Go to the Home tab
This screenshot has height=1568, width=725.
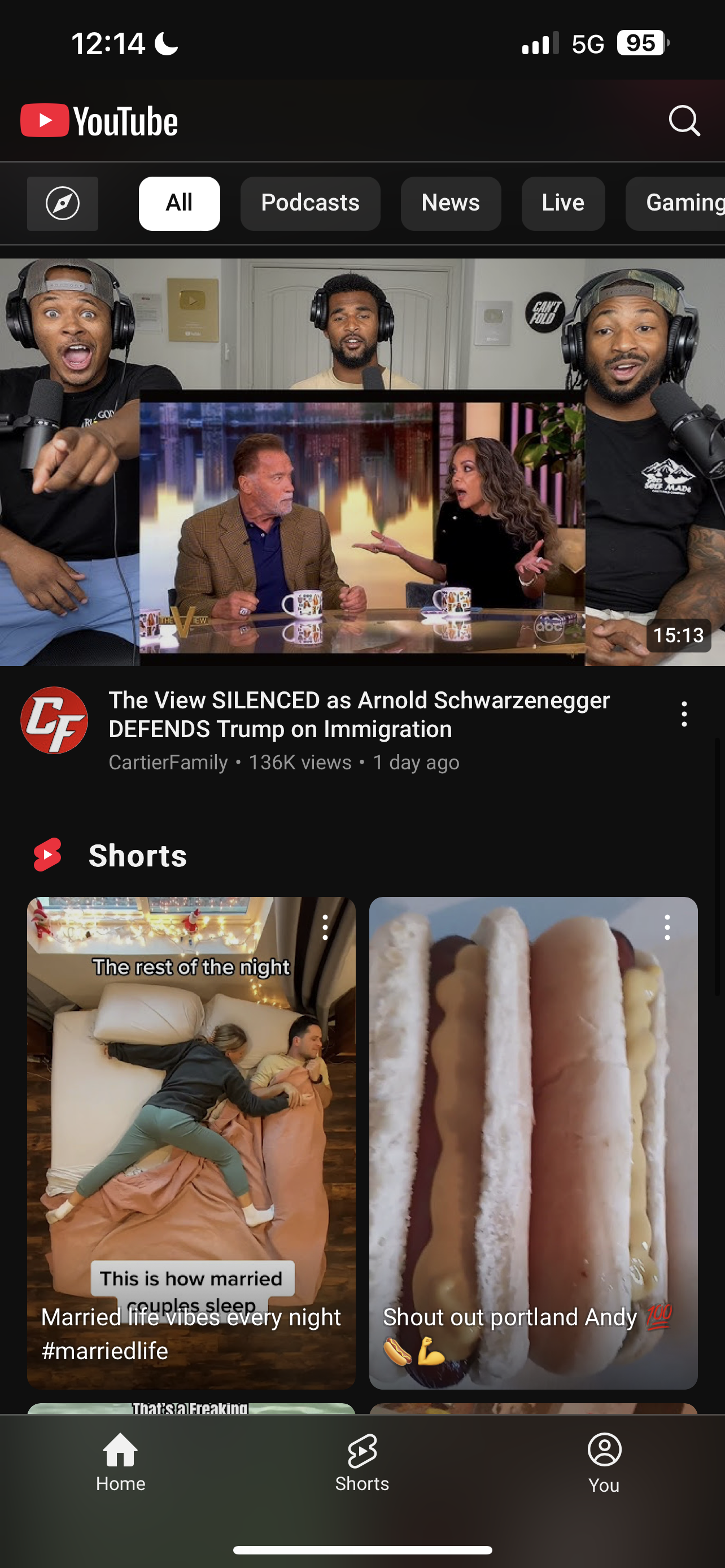[x=120, y=1462]
